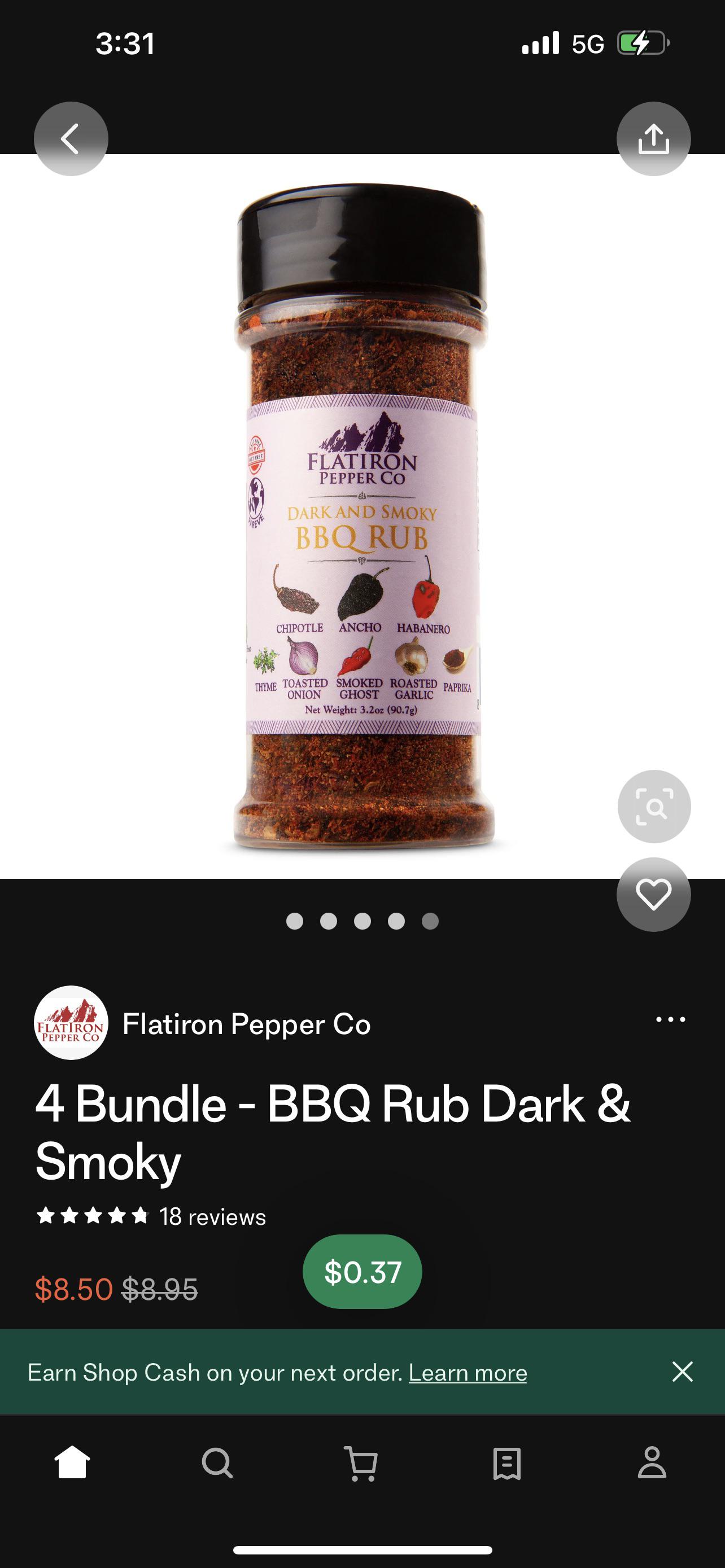This screenshot has height=1568, width=725.
Task: Open the three-dot options menu
Action: (670, 1019)
